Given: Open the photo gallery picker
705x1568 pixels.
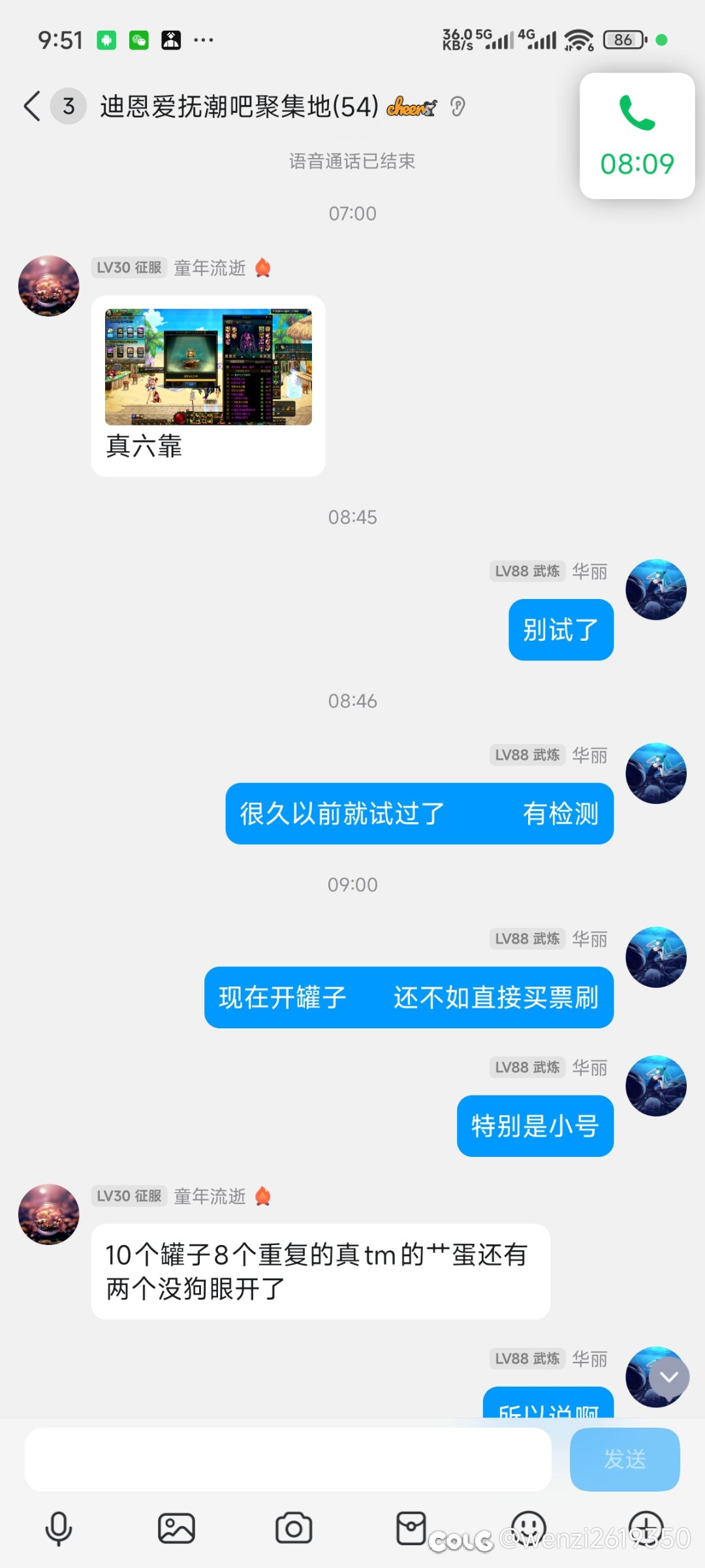Looking at the screenshot, I should point(176,1528).
